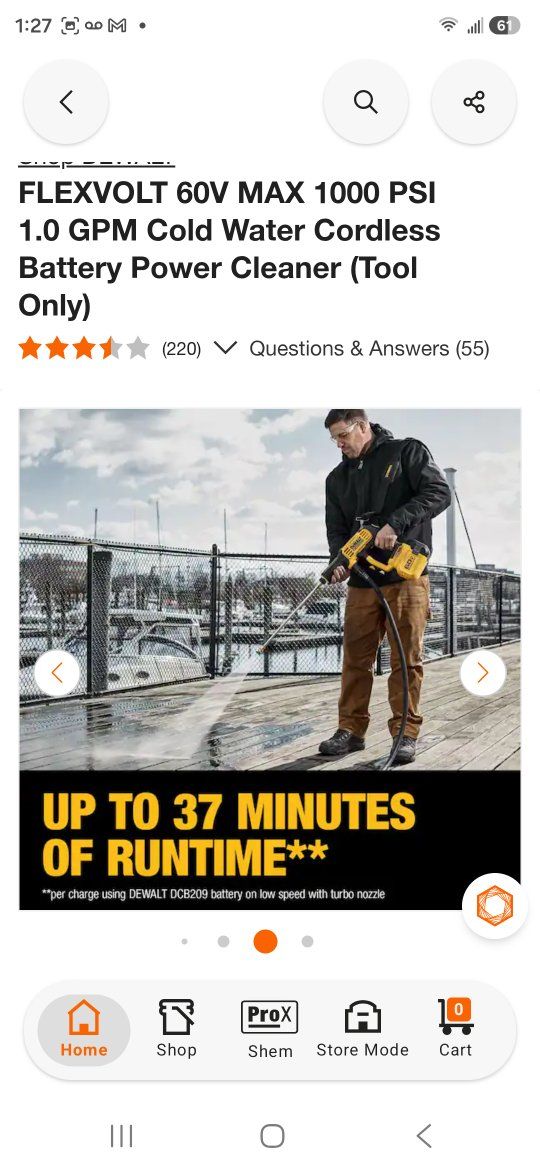Screen dimensions: 540x1170
Task: Show the previous product image
Action: [57, 673]
